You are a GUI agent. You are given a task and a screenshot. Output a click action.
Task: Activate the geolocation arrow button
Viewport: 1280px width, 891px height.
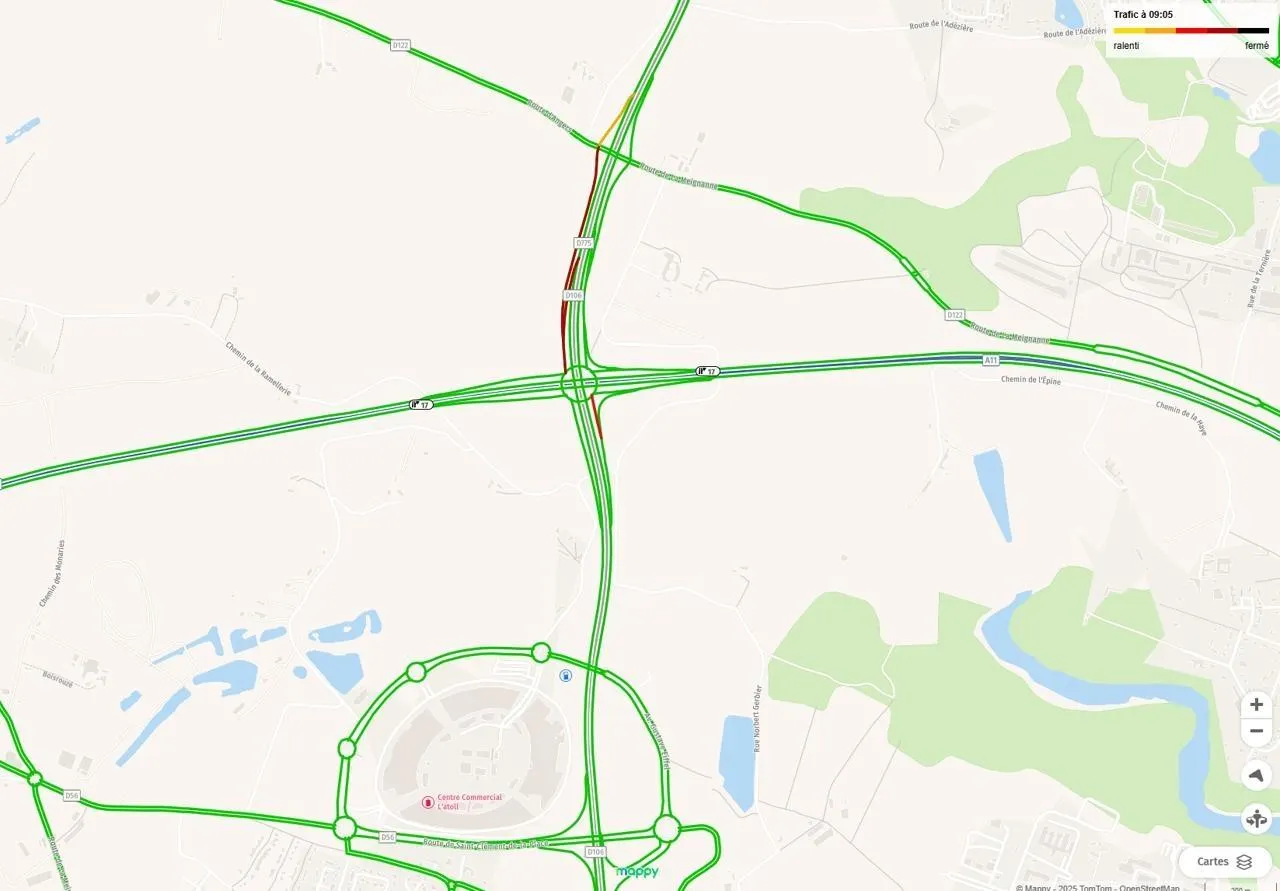1256,775
